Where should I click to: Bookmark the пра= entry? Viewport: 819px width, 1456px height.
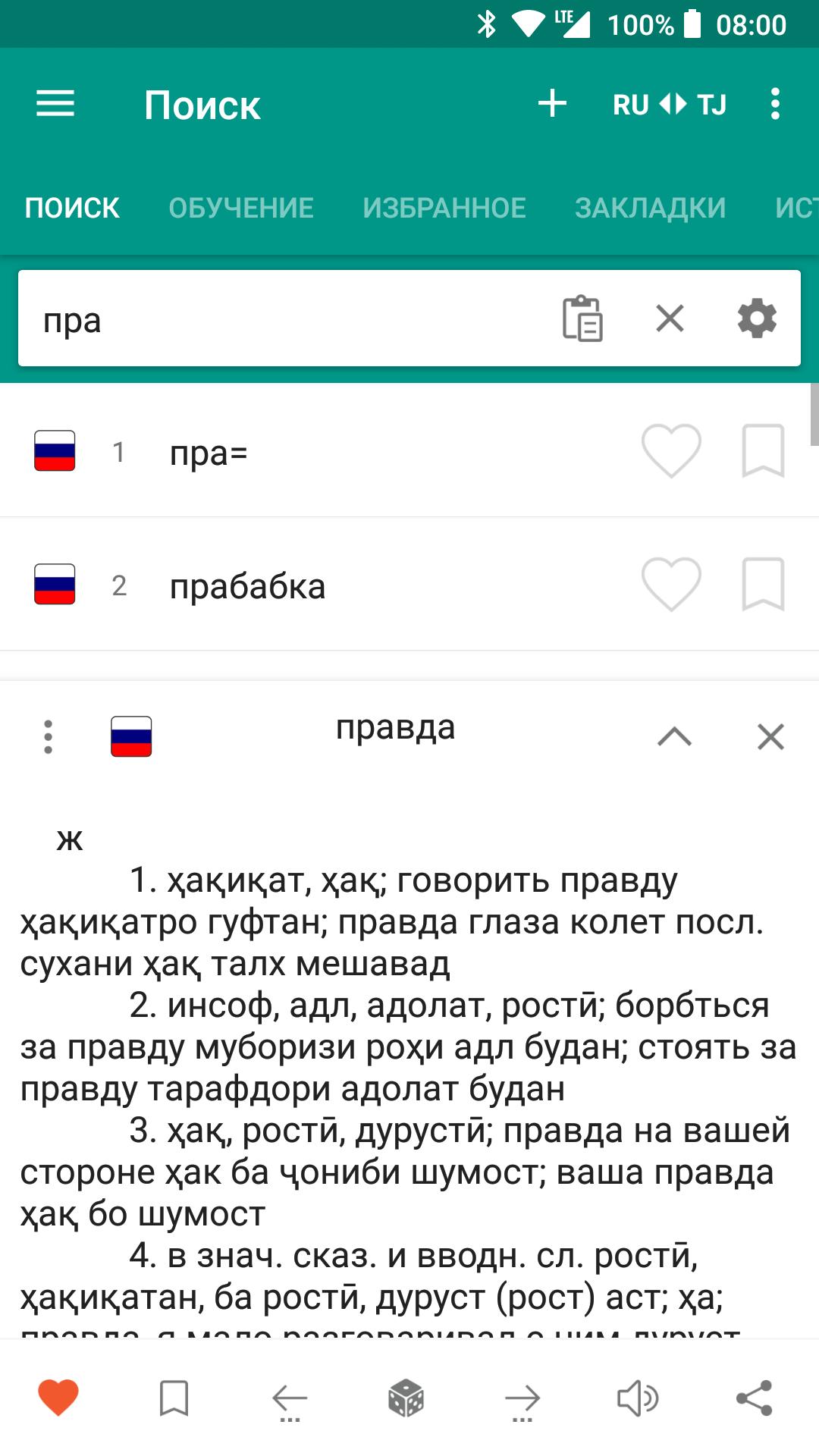[x=762, y=451]
